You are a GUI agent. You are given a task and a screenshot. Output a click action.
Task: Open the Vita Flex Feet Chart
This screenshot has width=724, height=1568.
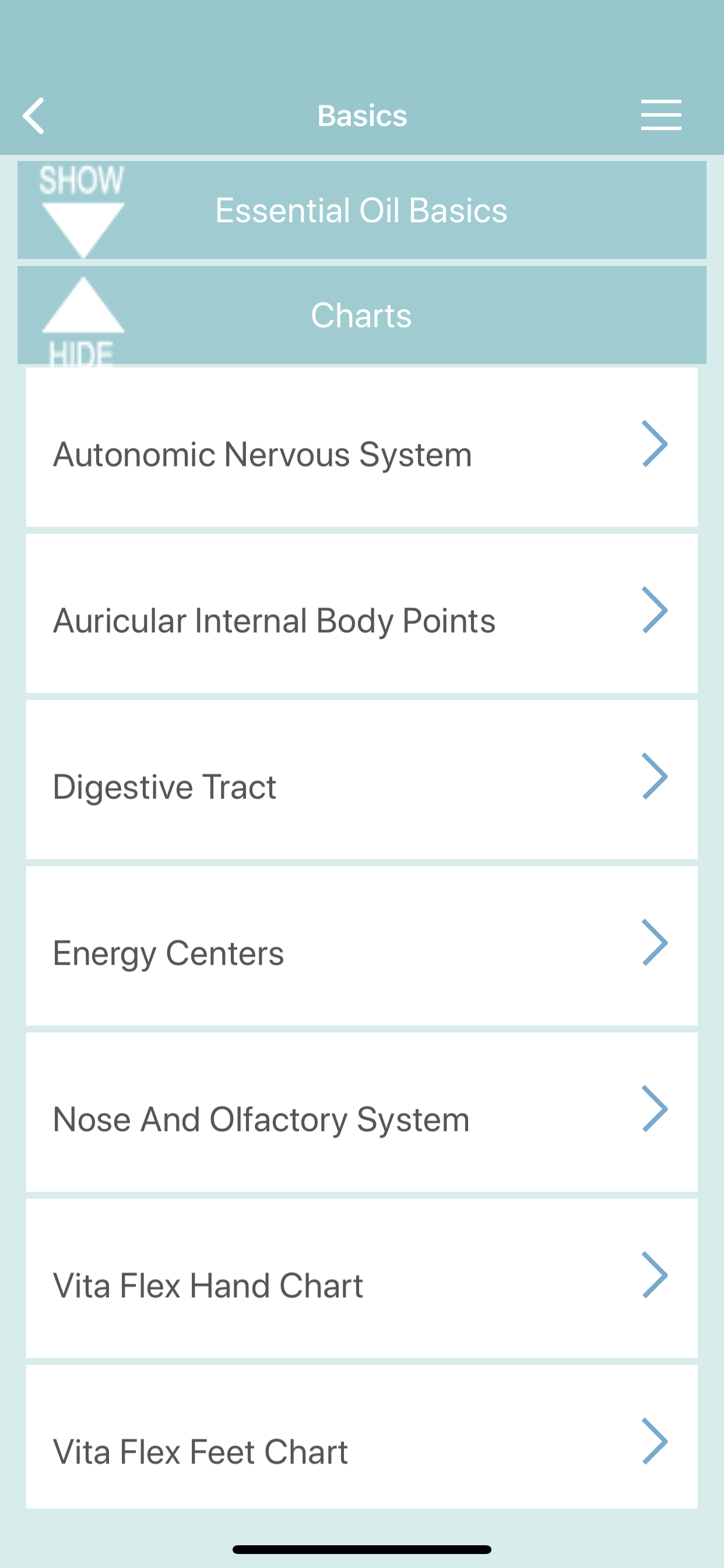362,1437
